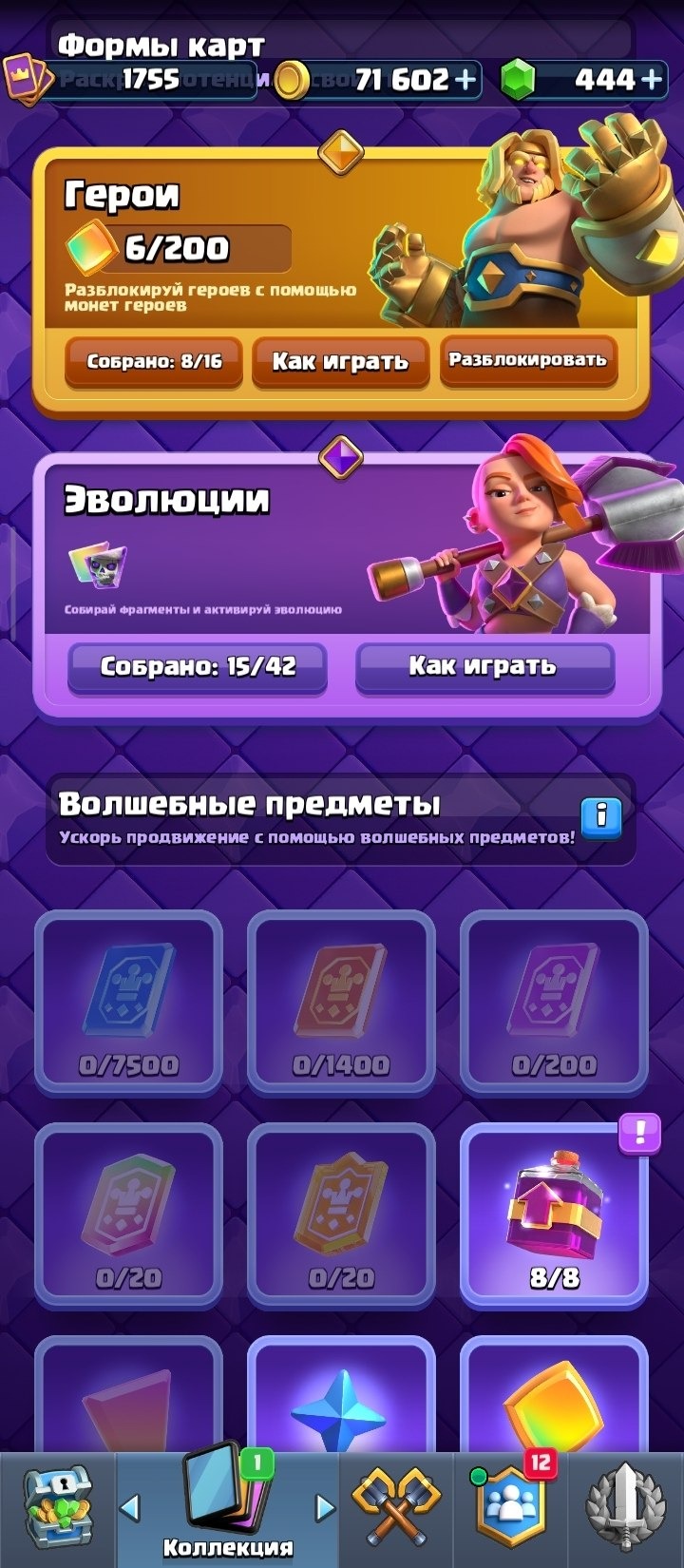The width and height of the screenshot is (684, 1568).
Task: Open the clan tab with 12 badge
Action: (510, 1509)
